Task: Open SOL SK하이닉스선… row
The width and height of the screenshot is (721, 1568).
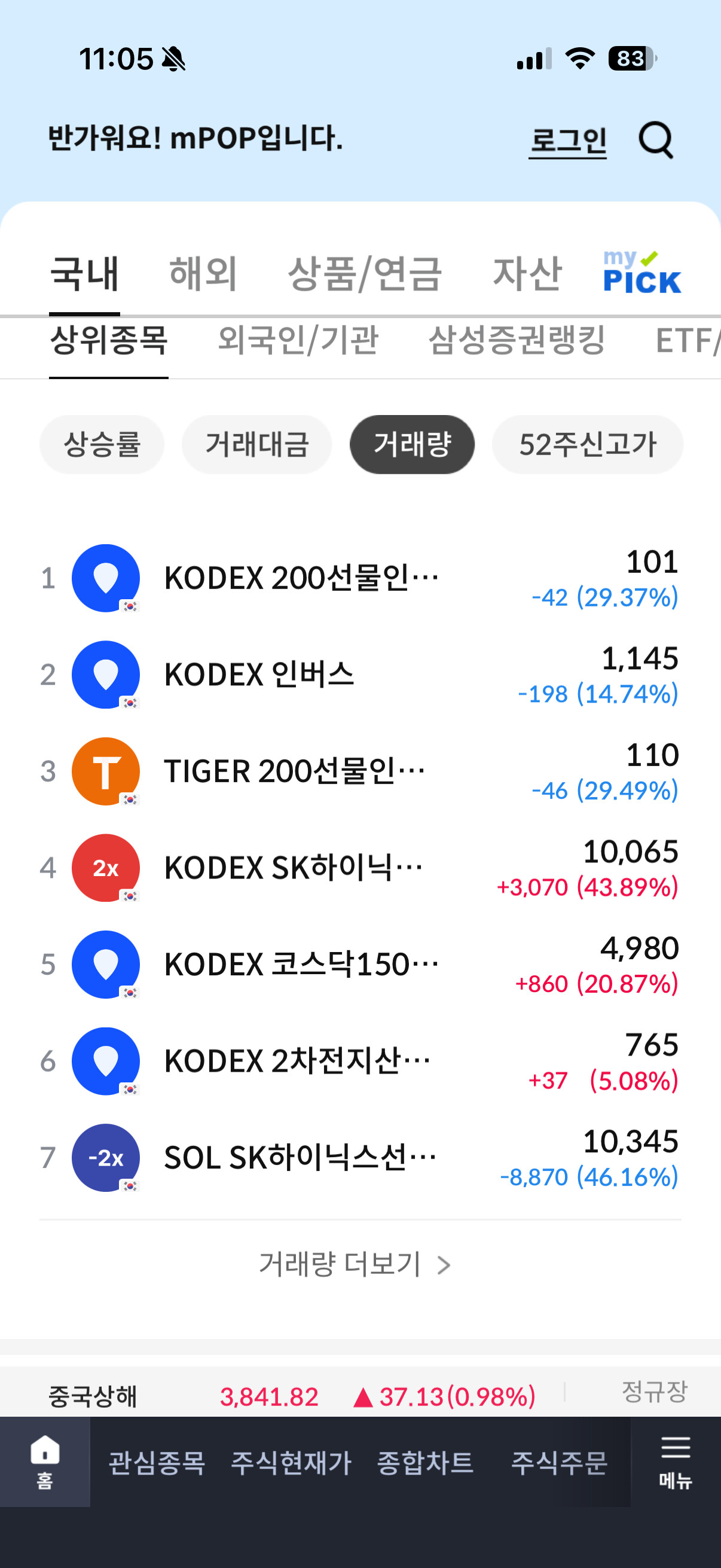Action: tap(360, 1158)
